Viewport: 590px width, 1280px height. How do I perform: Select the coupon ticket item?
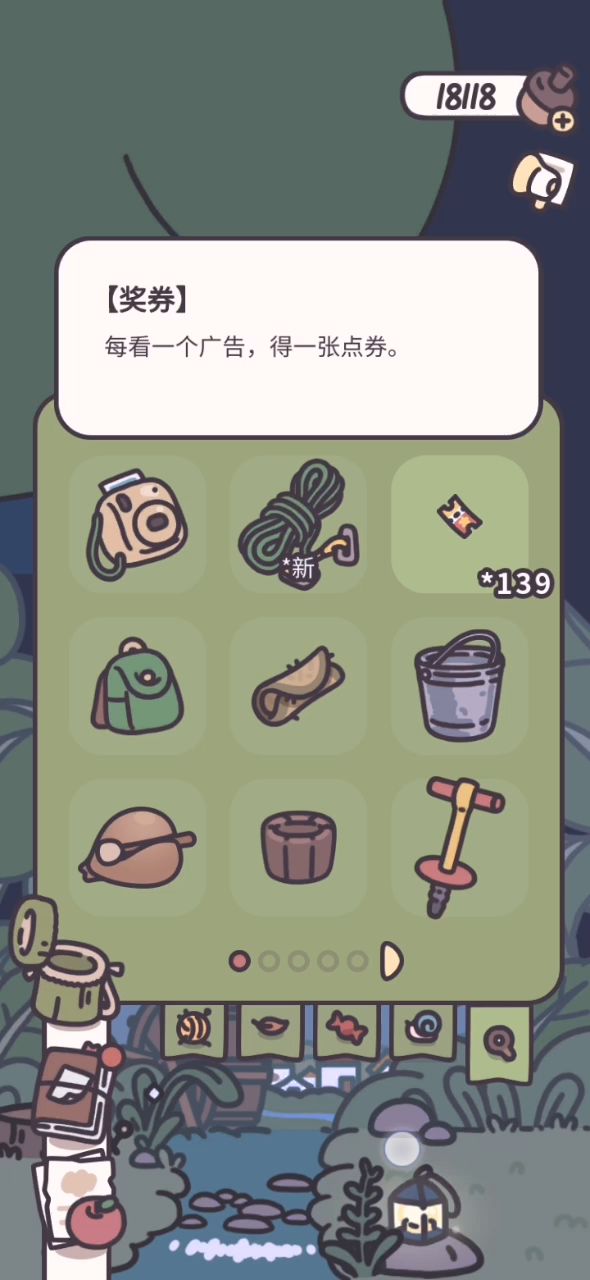pyautogui.click(x=459, y=524)
